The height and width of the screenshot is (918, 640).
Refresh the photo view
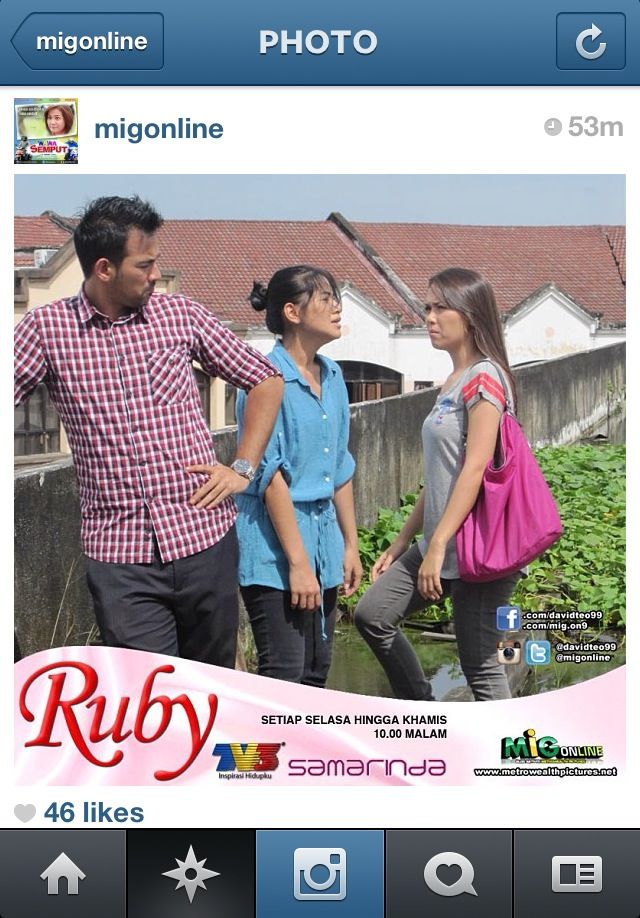point(590,42)
